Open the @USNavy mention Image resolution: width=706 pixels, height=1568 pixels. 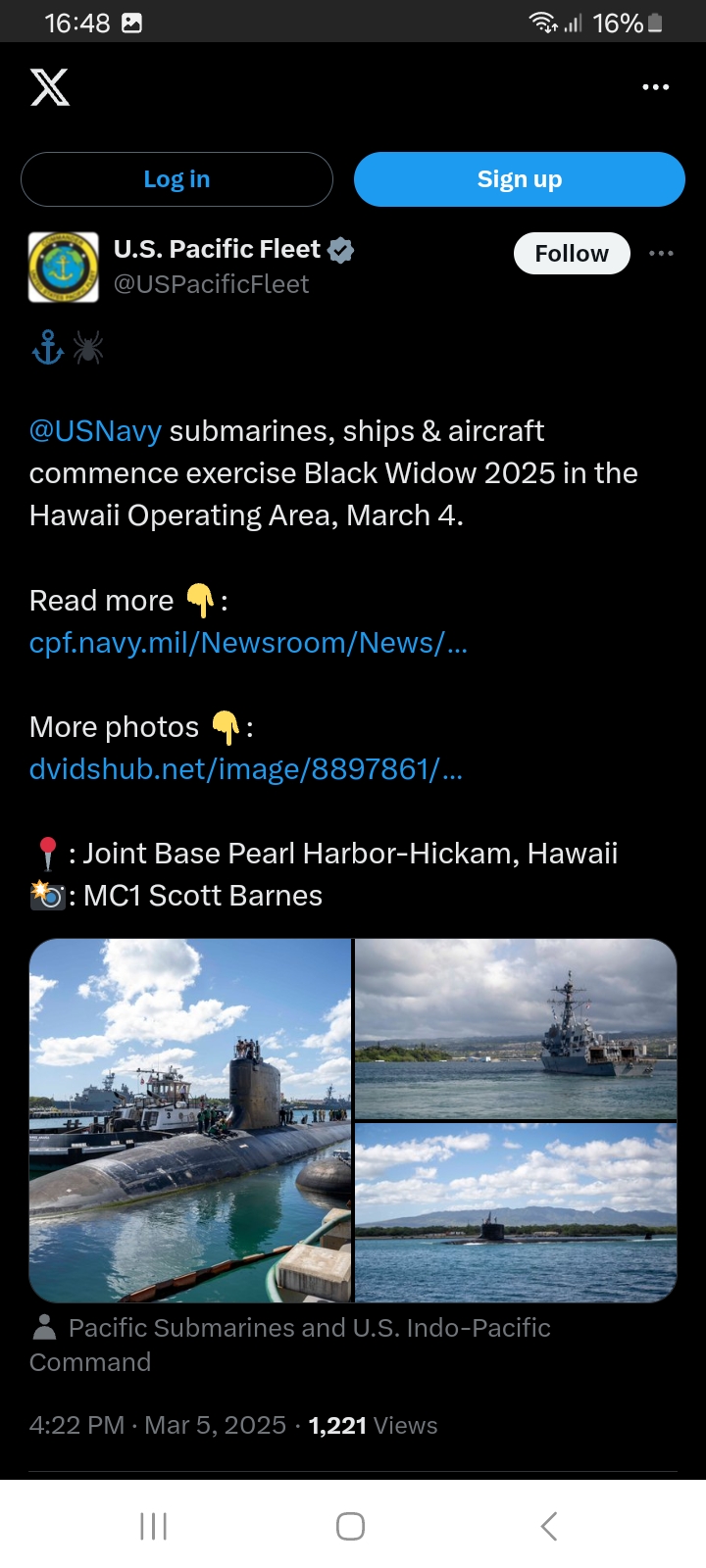tap(95, 431)
